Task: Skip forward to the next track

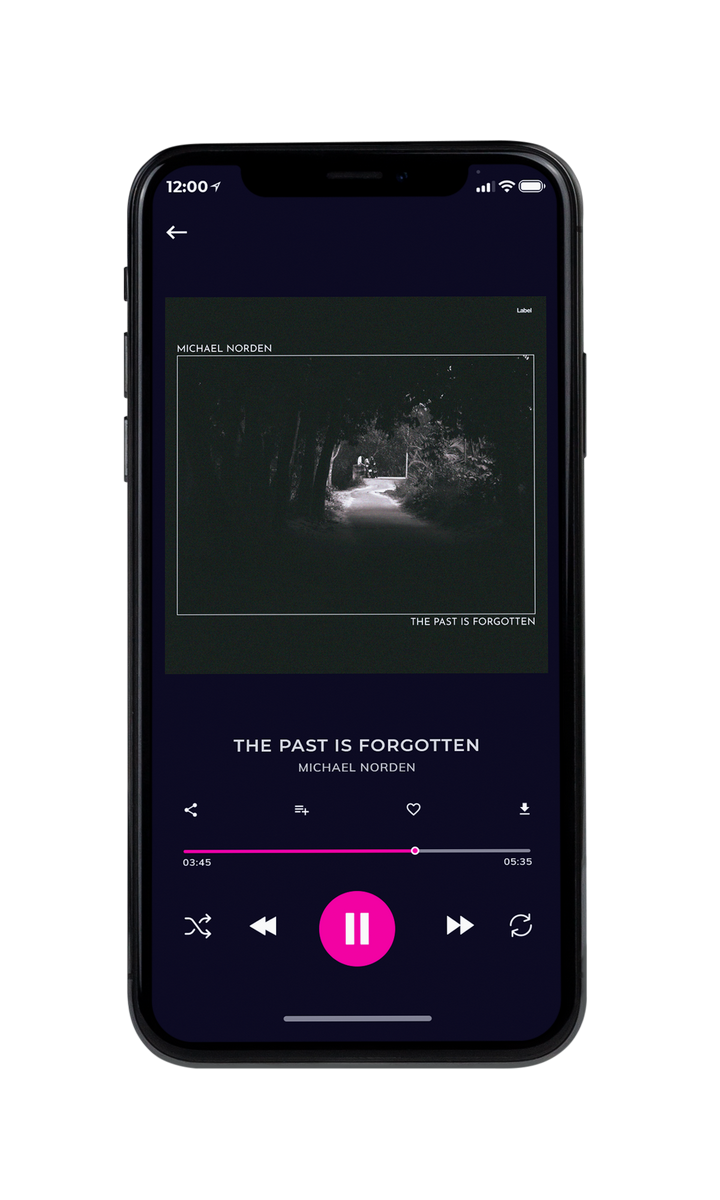Action: [x=460, y=926]
